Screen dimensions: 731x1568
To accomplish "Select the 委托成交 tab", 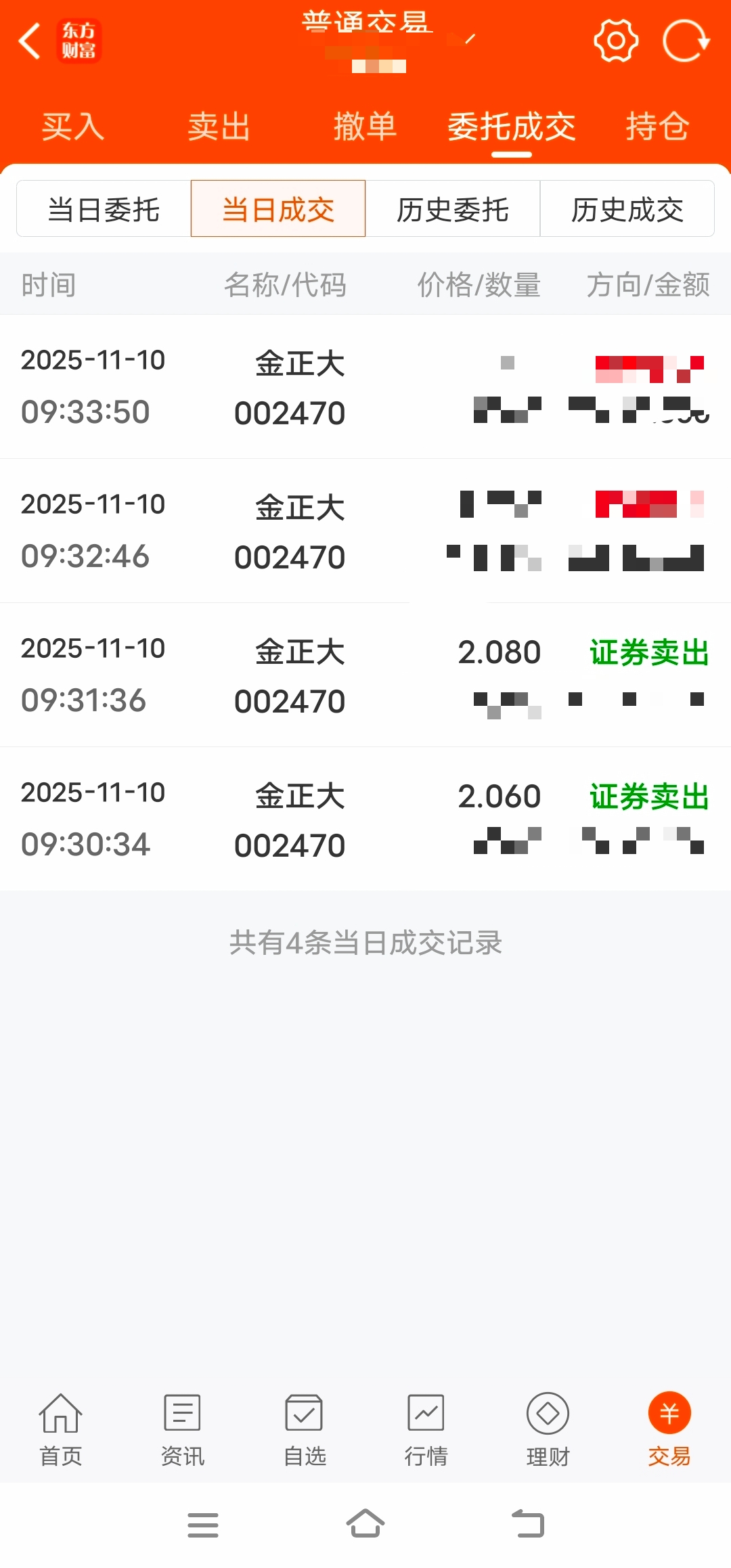I will coord(512,127).
